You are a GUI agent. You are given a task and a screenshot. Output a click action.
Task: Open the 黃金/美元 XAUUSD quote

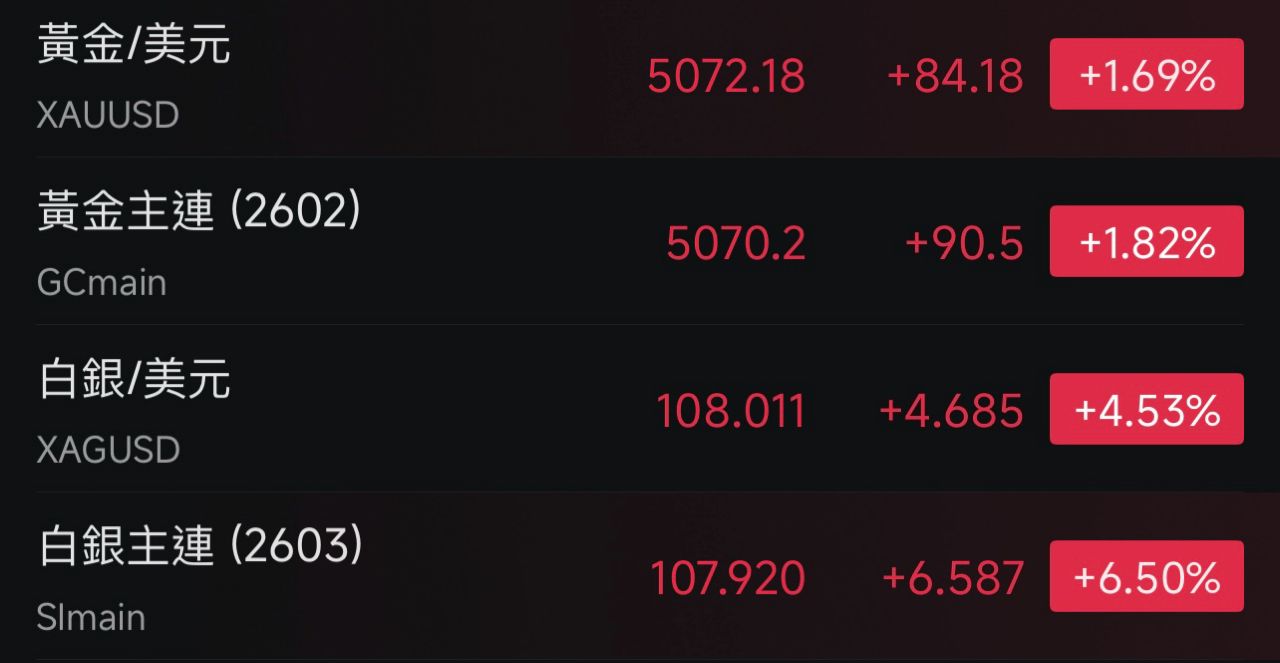[640, 76]
